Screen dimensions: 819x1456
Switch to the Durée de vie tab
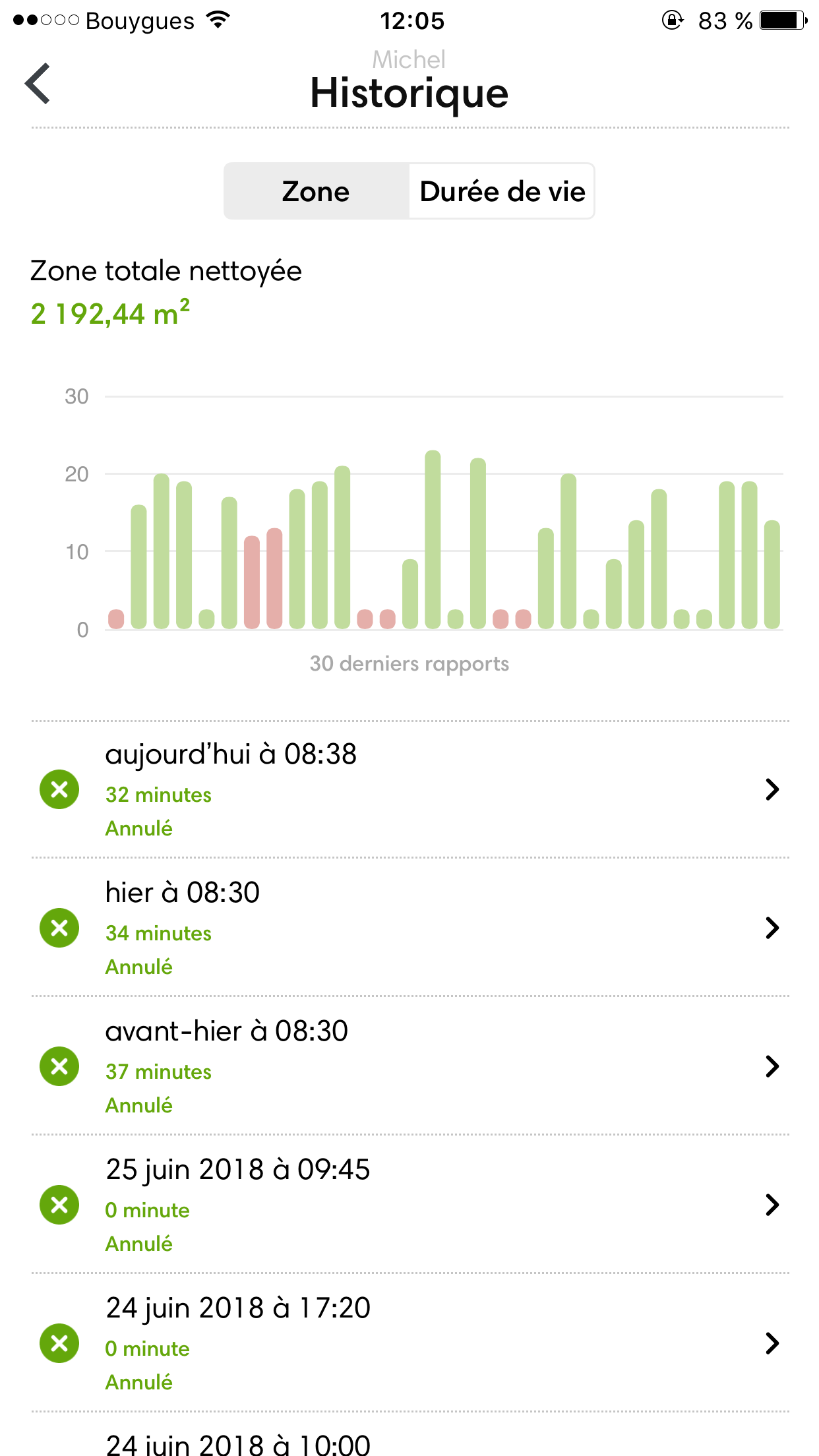(x=502, y=192)
